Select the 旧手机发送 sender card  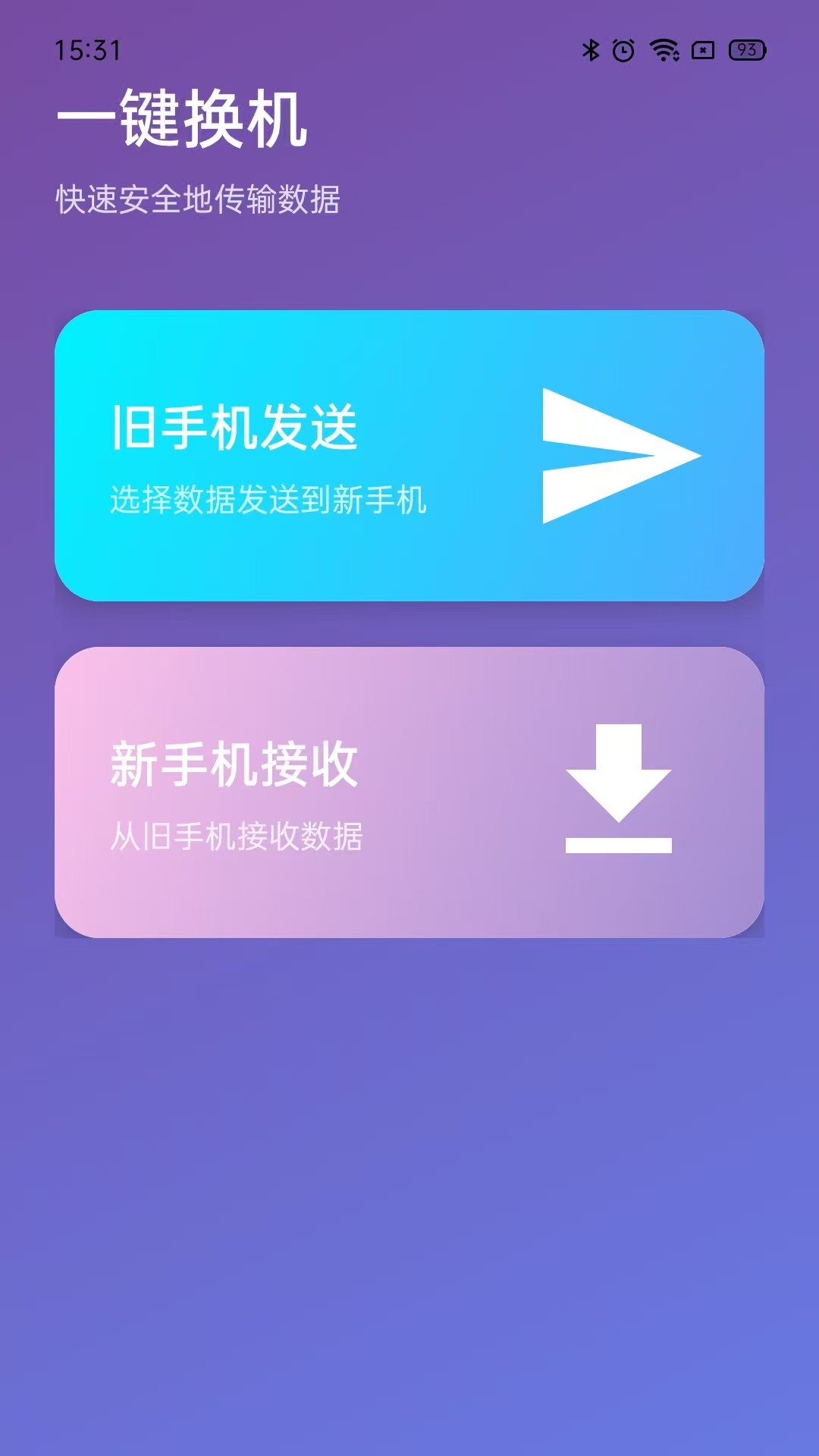[x=409, y=455]
